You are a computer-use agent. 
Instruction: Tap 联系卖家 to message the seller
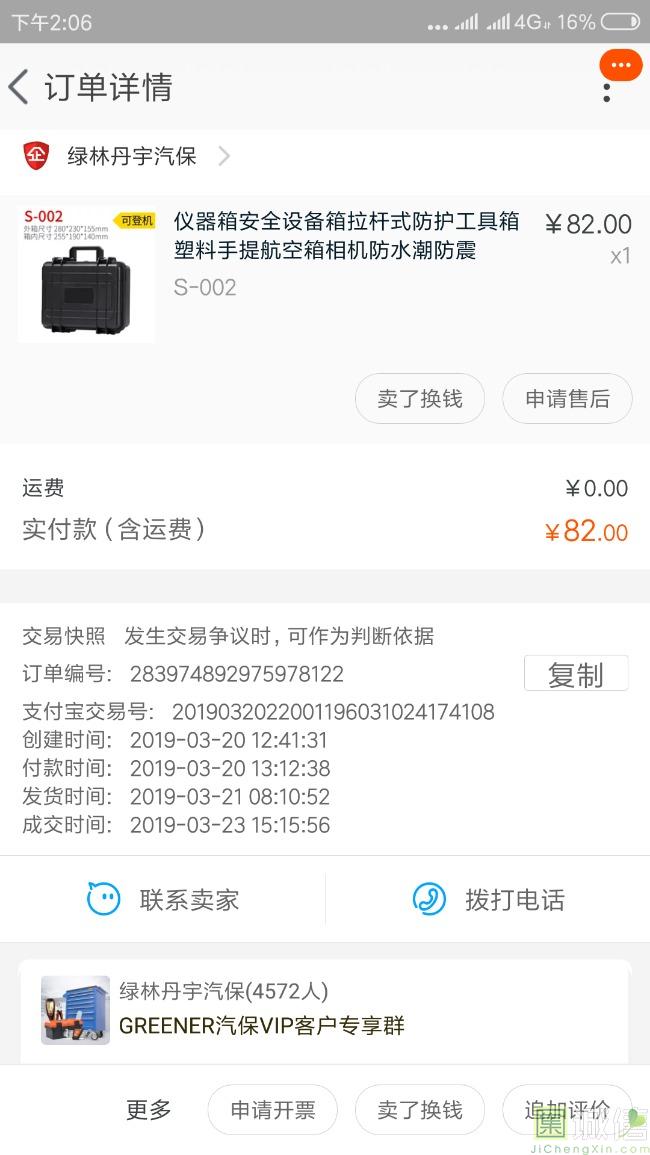164,899
